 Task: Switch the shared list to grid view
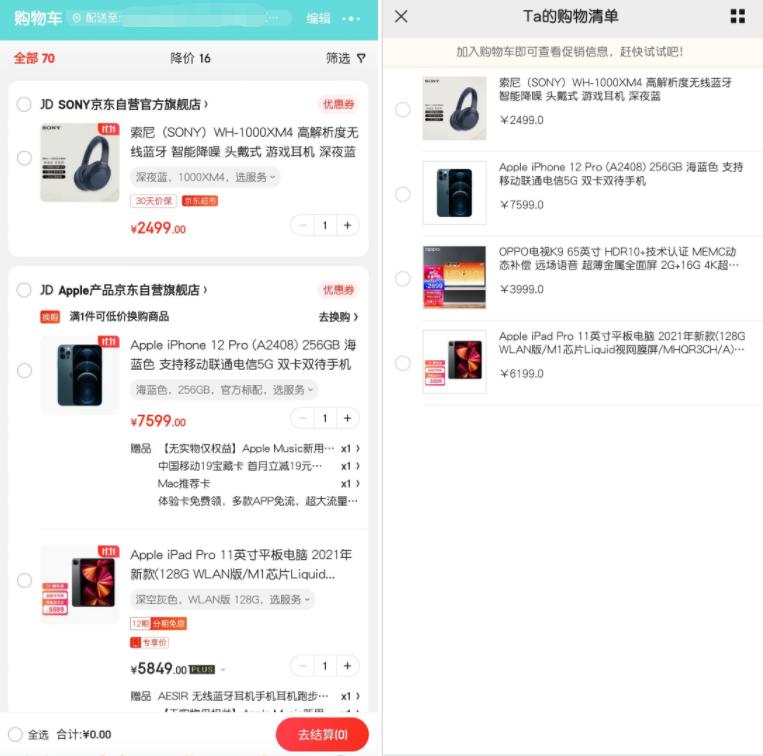(737, 16)
